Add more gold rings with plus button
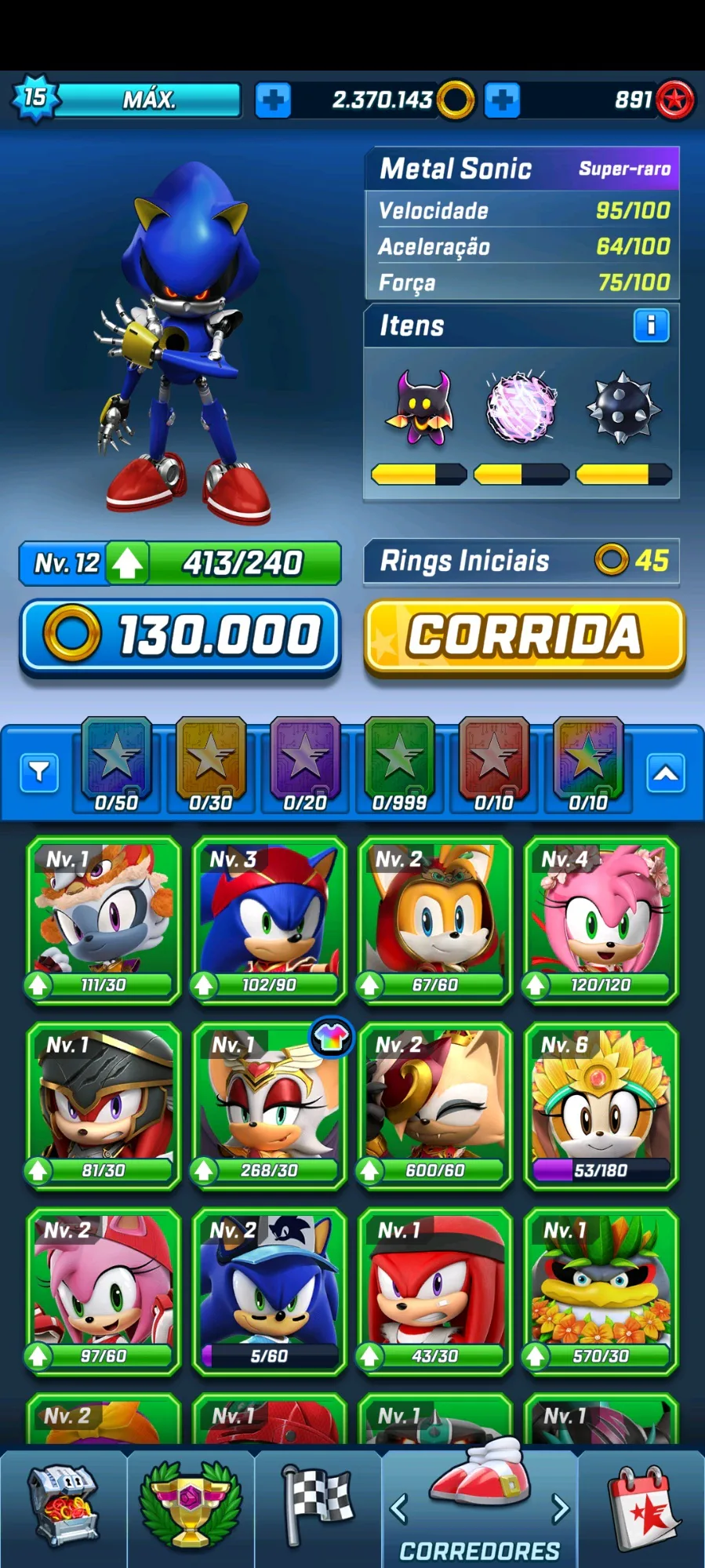 tap(273, 100)
